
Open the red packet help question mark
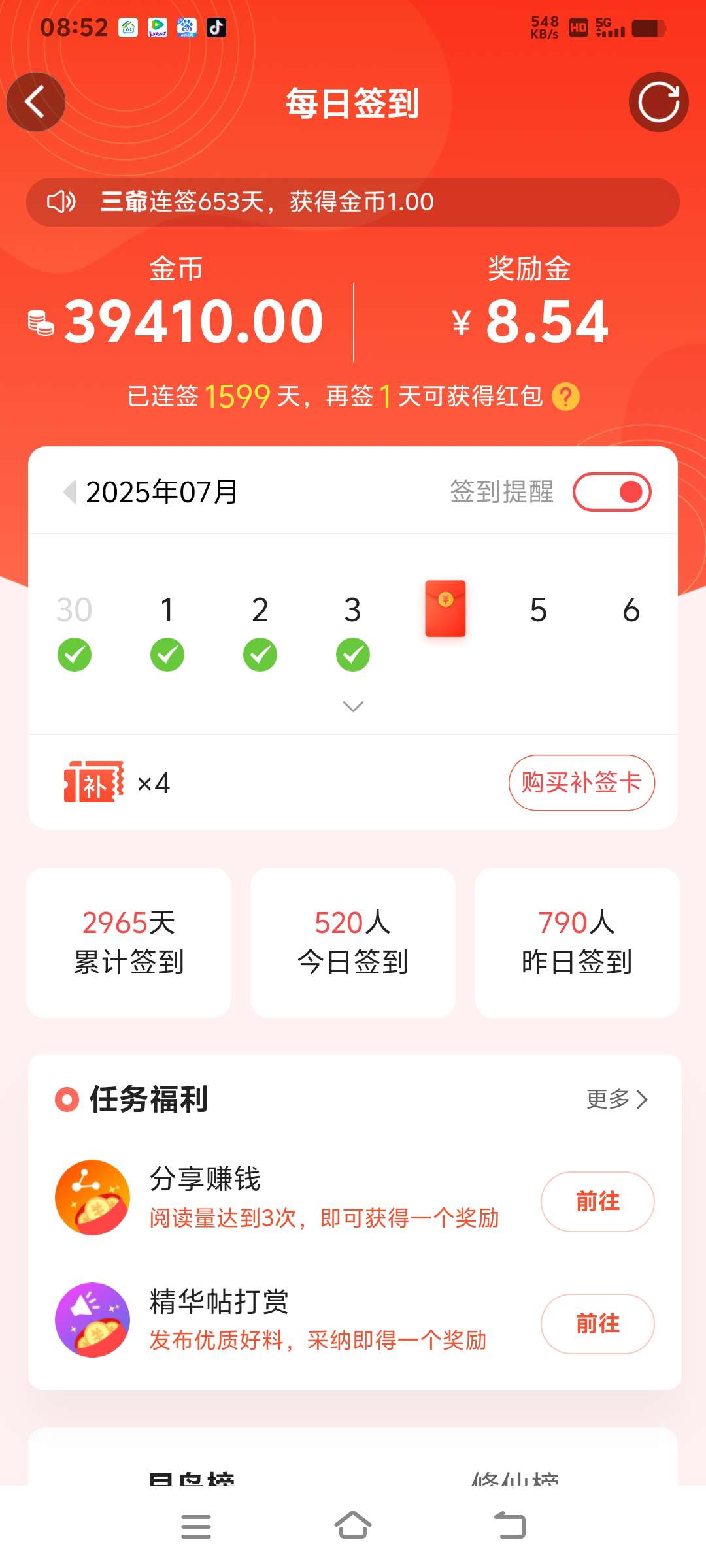tap(565, 397)
